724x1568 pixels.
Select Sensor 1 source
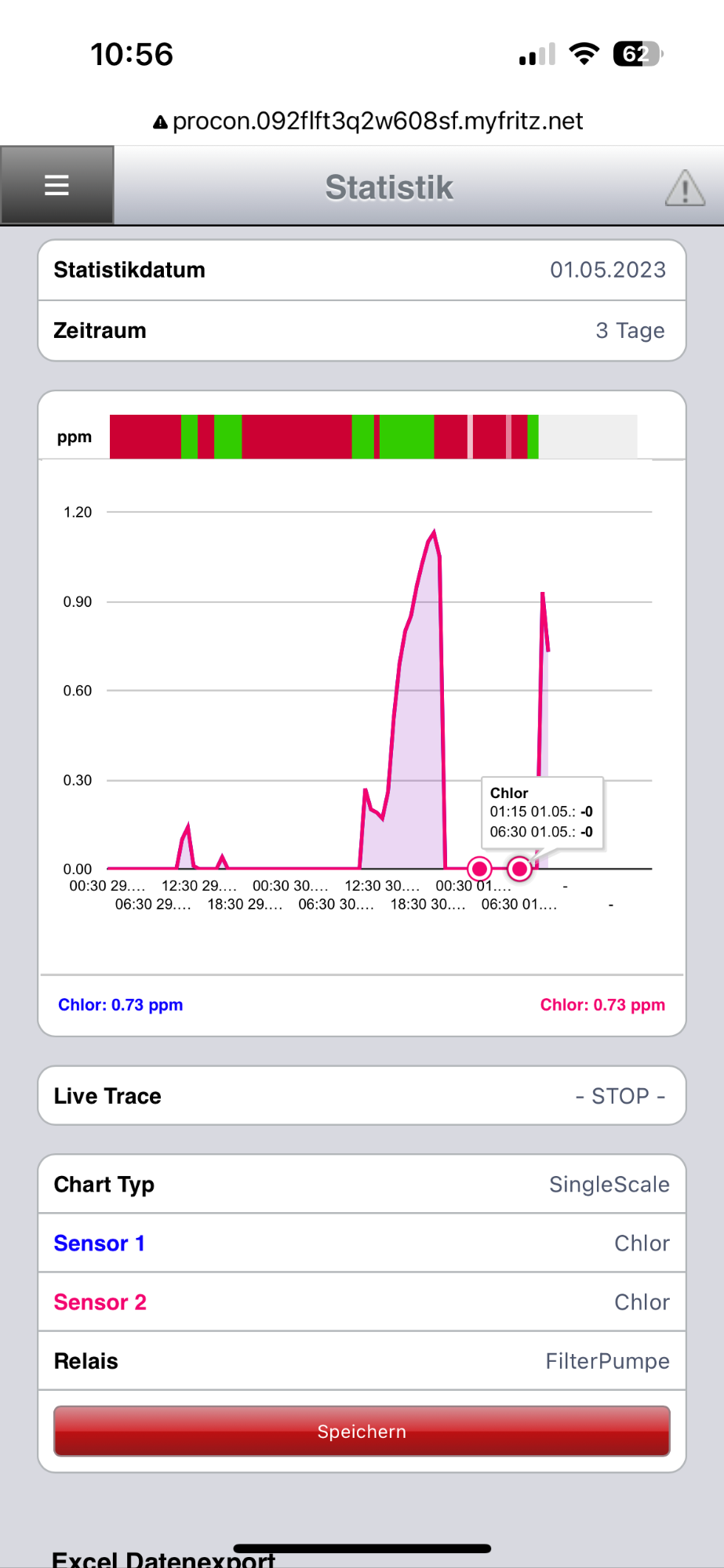coord(362,1243)
